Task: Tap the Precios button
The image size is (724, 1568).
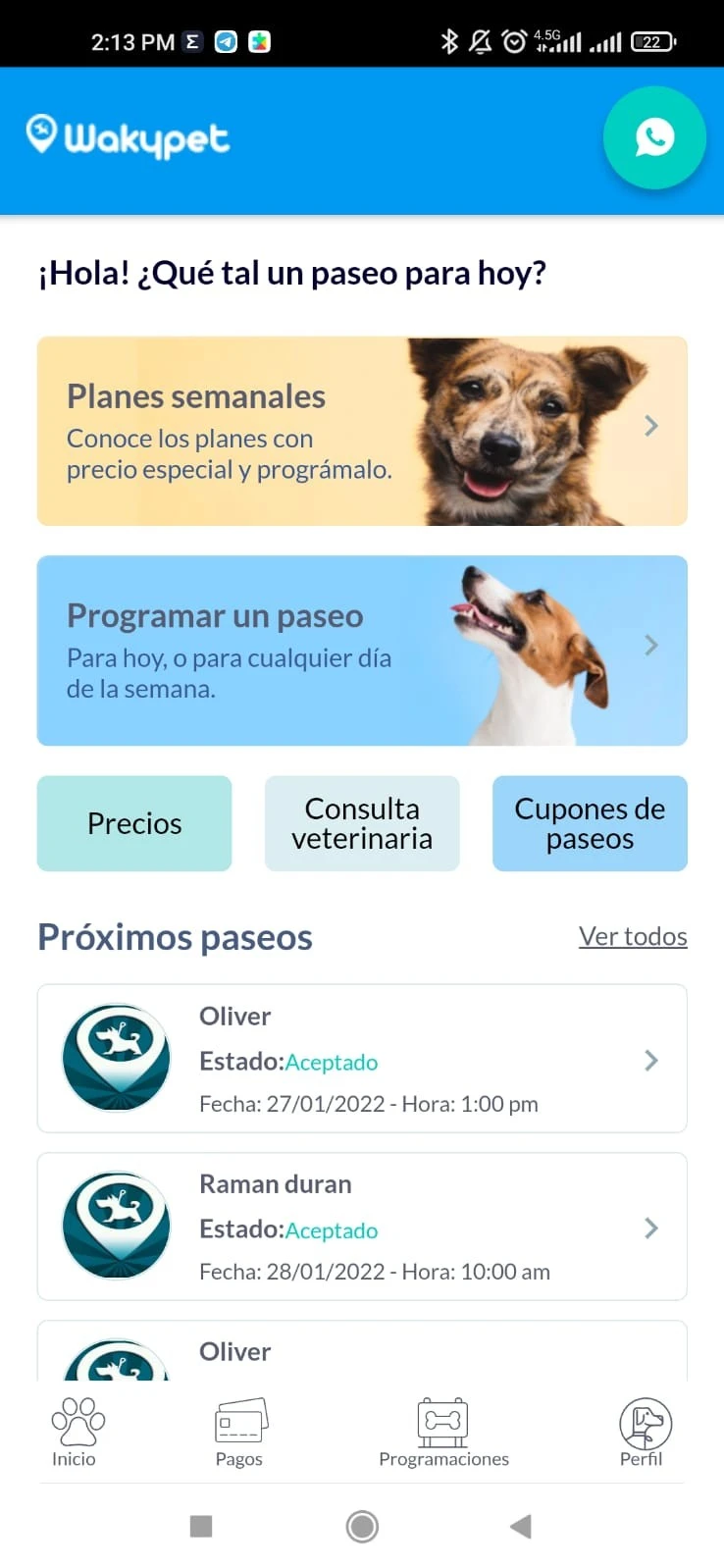Action: tap(134, 823)
